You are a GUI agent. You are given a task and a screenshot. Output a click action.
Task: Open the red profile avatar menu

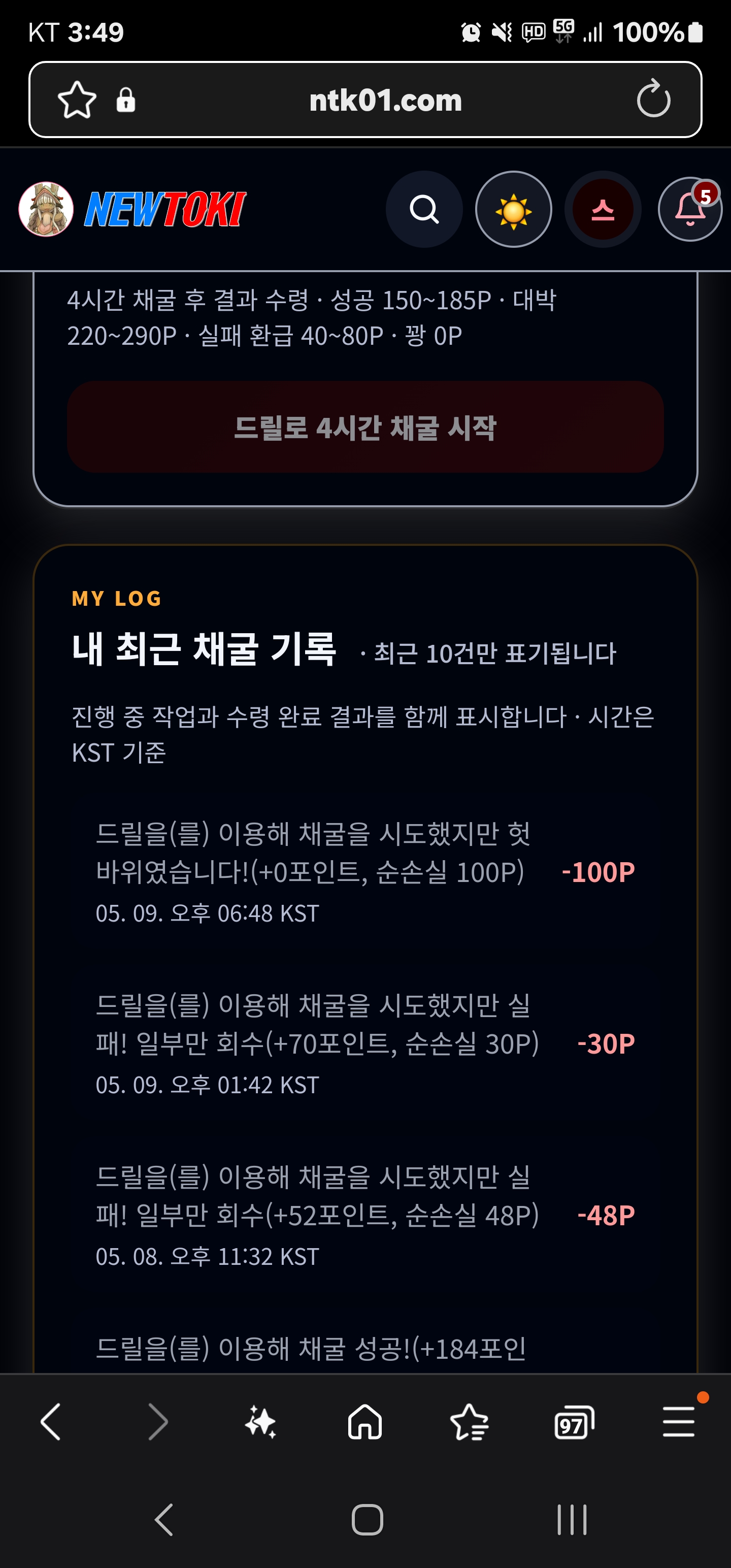(x=603, y=209)
